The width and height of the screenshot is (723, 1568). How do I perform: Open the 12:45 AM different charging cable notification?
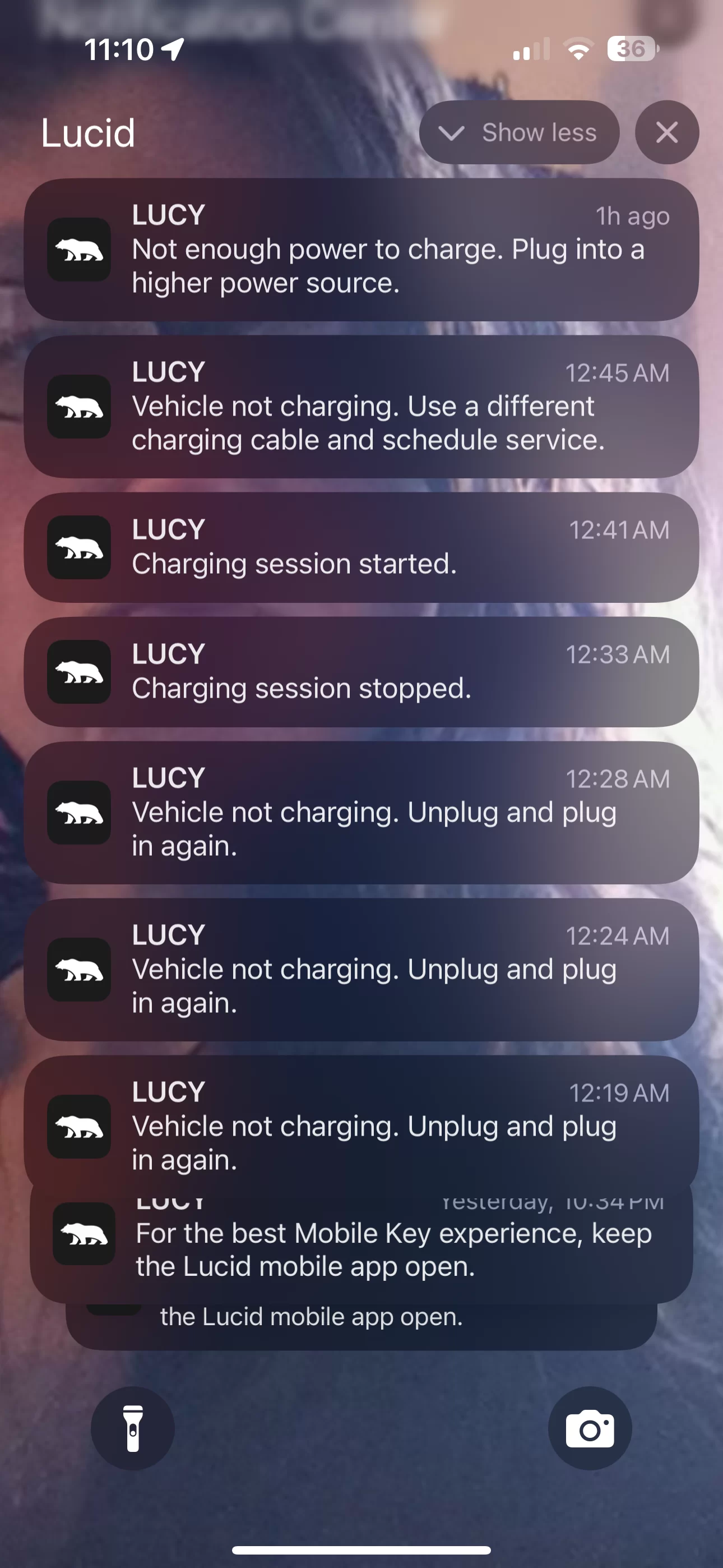(361, 407)
